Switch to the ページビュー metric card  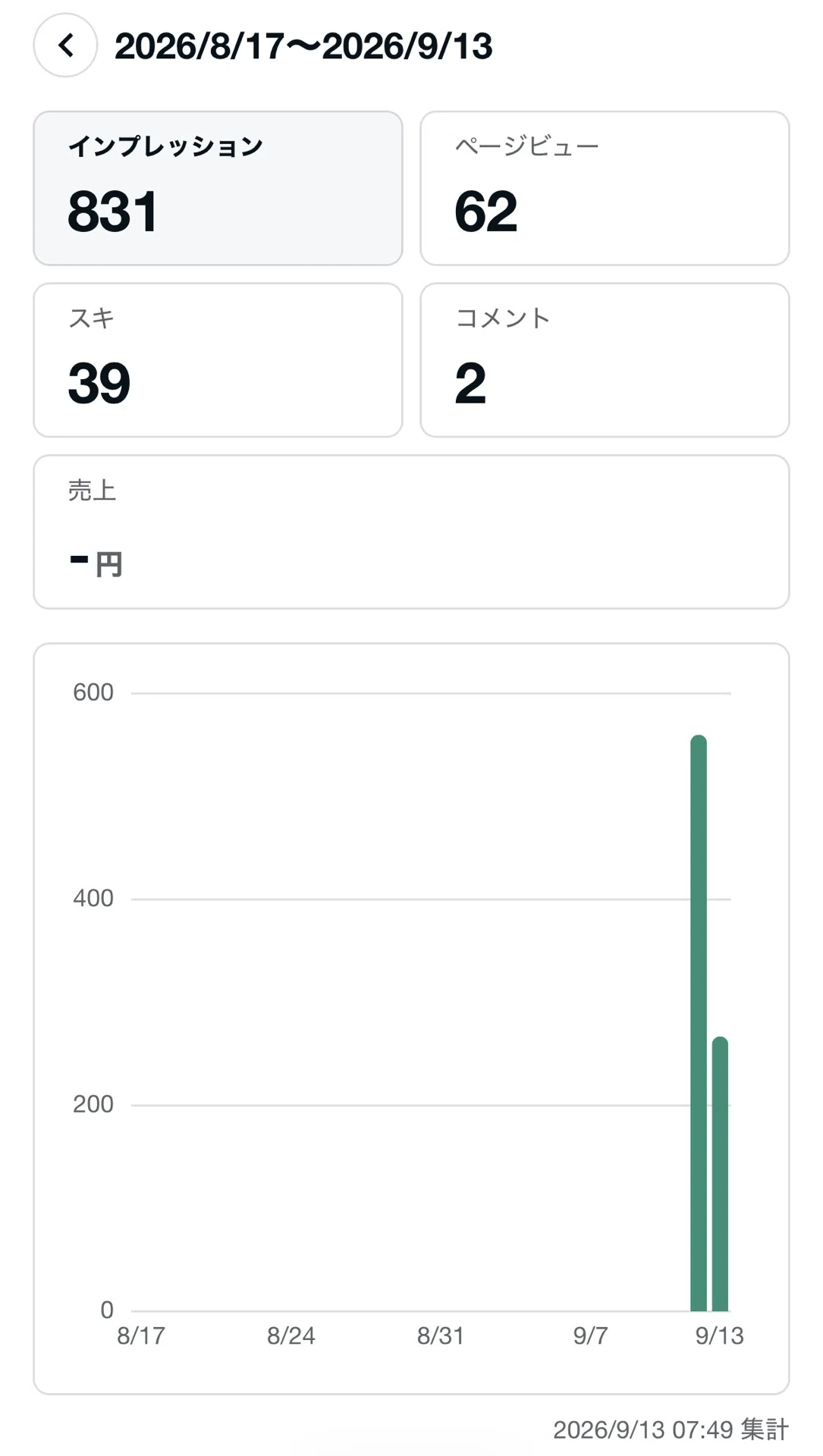pyautogui.click(x=605, y=188)
